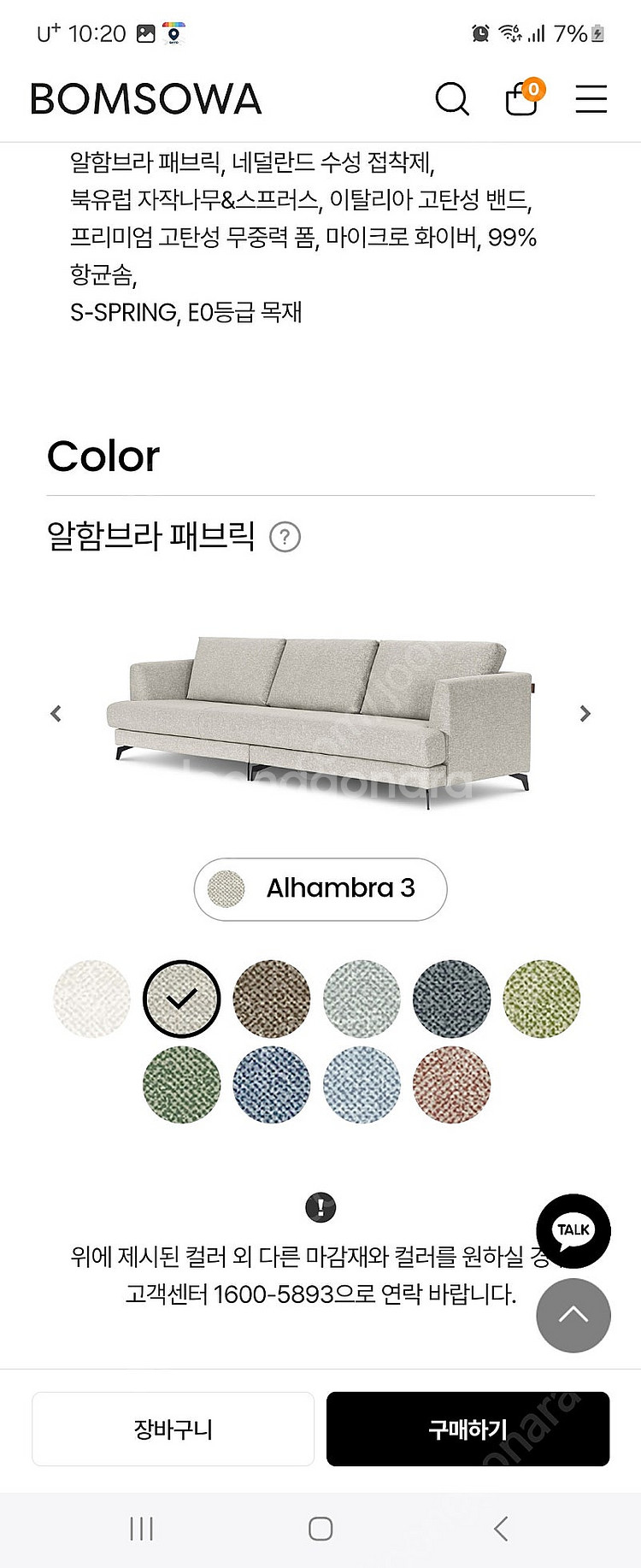
Task: Open the shopping bag cart
Action: coord(521,99)
